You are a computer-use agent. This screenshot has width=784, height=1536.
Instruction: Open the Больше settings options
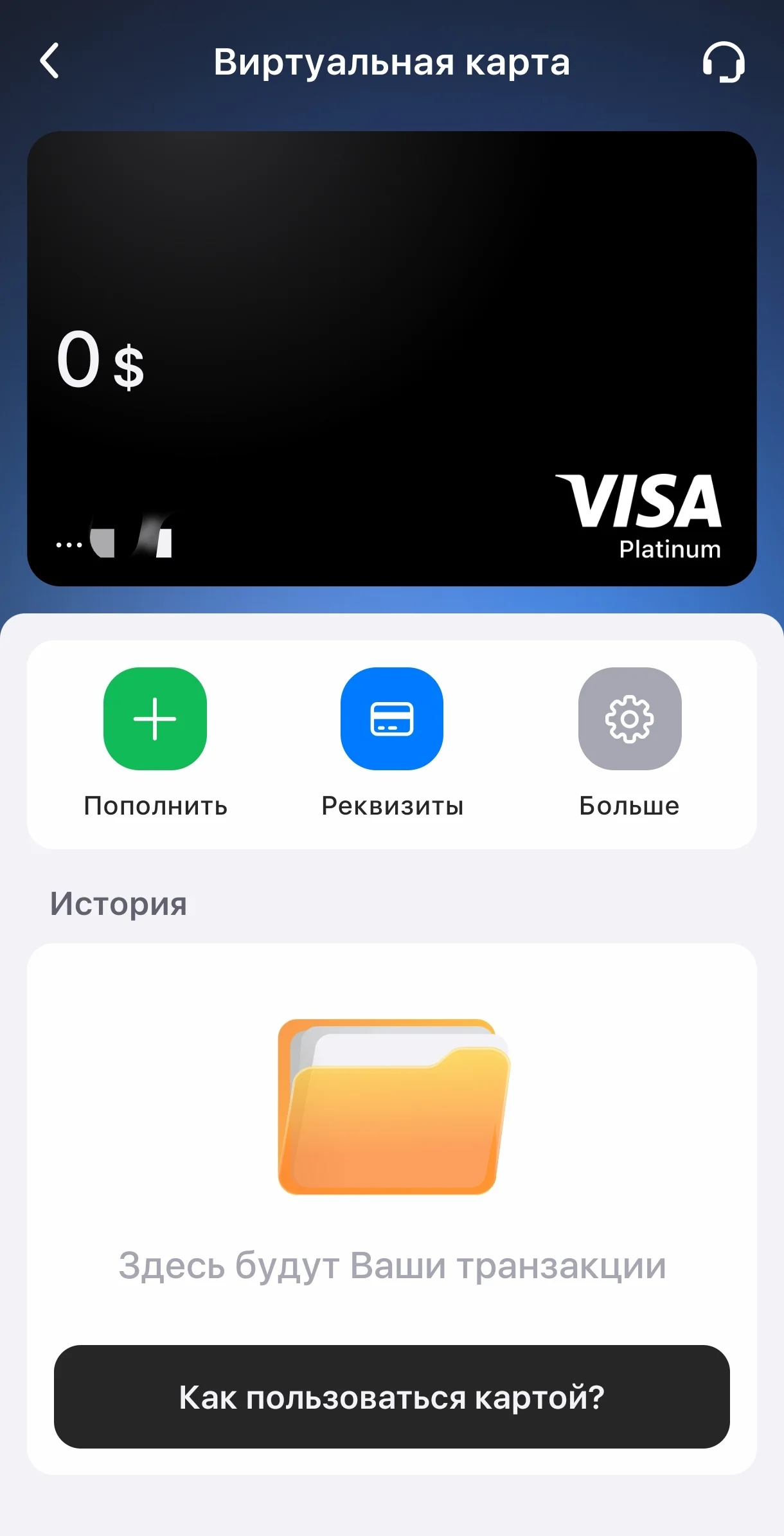point(629,719)
